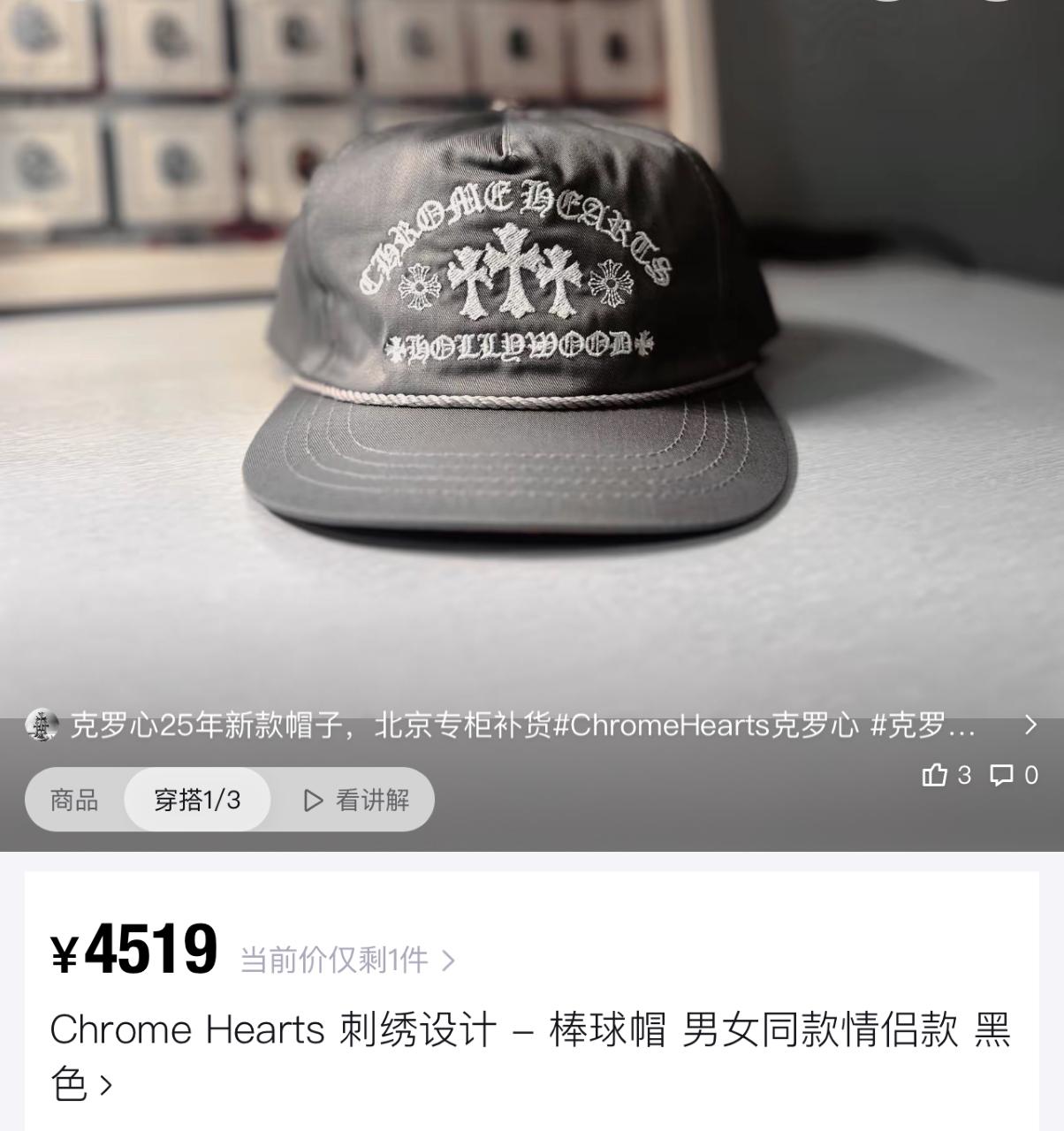Select the 穿搭1/3 tab

(197, 801)
